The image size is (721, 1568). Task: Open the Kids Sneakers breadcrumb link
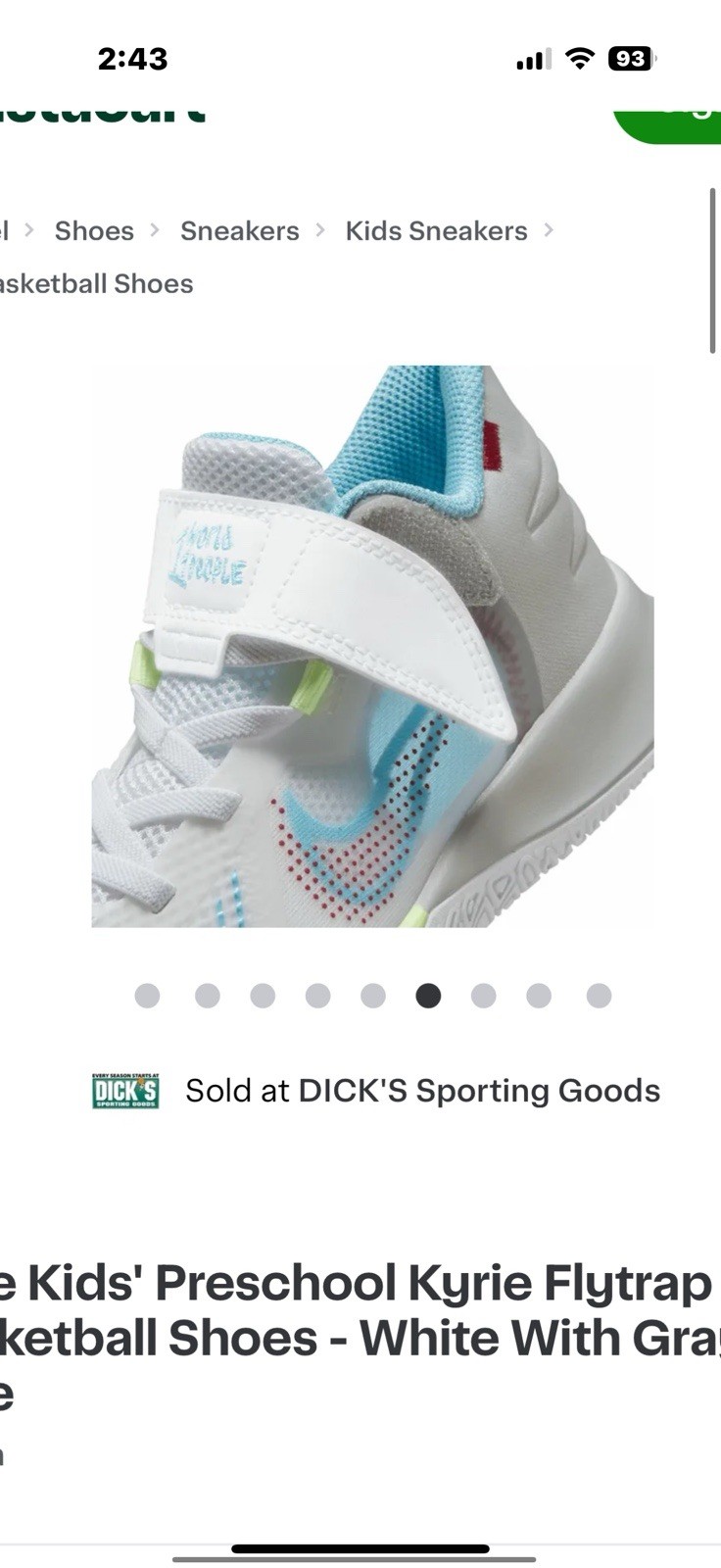(x=436, y=231)
